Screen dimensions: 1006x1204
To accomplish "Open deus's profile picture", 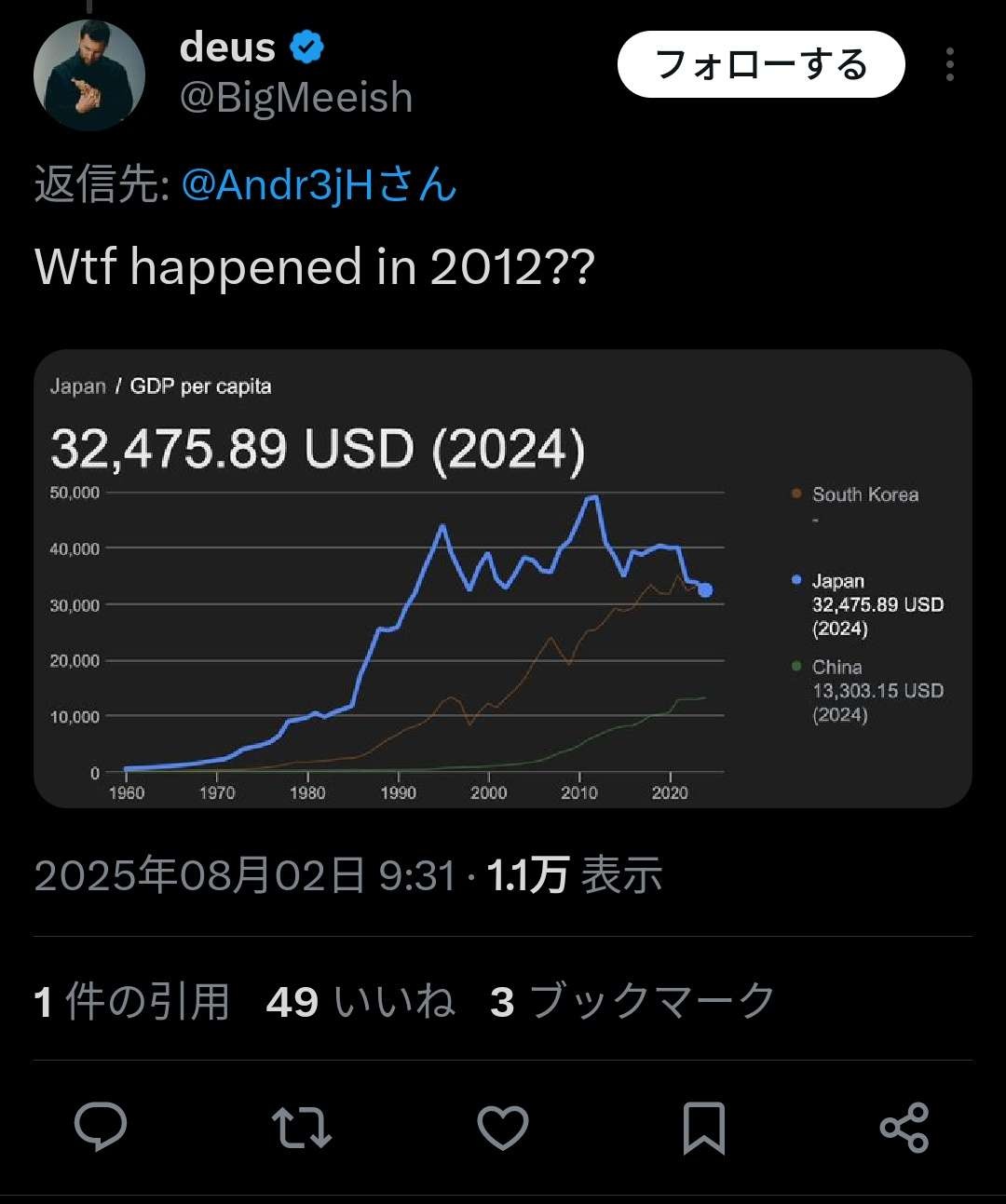I will 89,74.
